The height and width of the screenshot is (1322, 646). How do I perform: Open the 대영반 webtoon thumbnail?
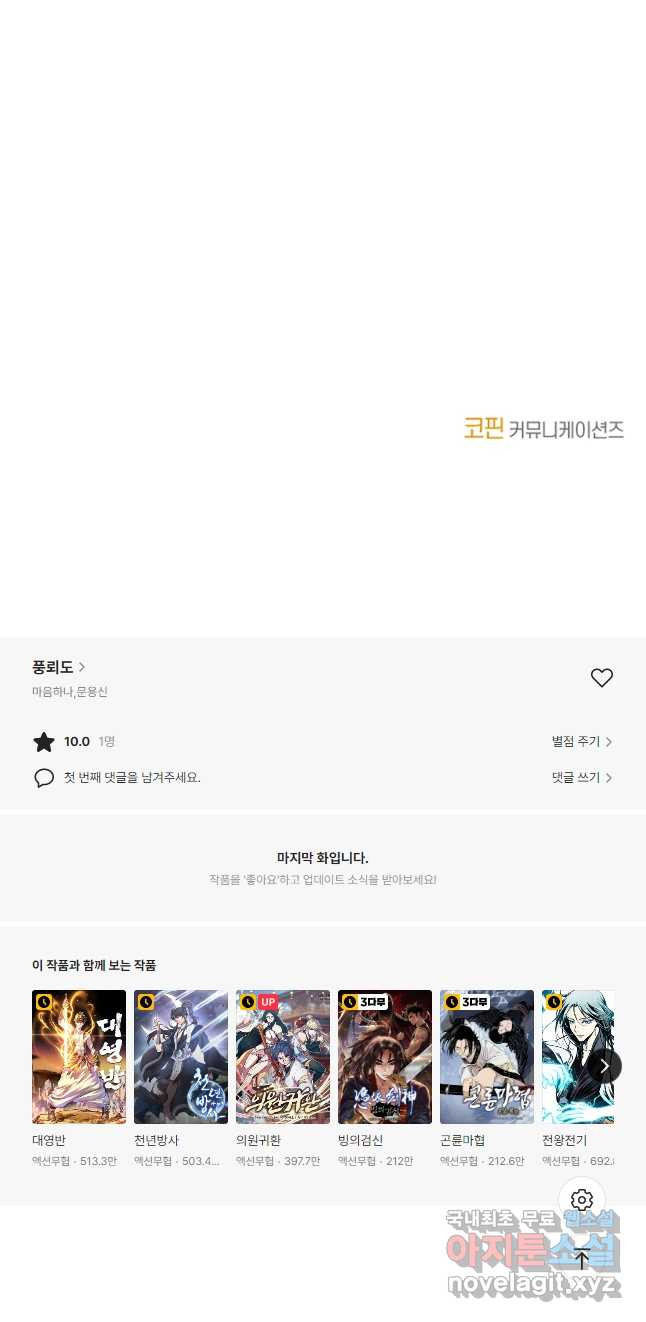pyautogui.click(x=79, y=1057)
